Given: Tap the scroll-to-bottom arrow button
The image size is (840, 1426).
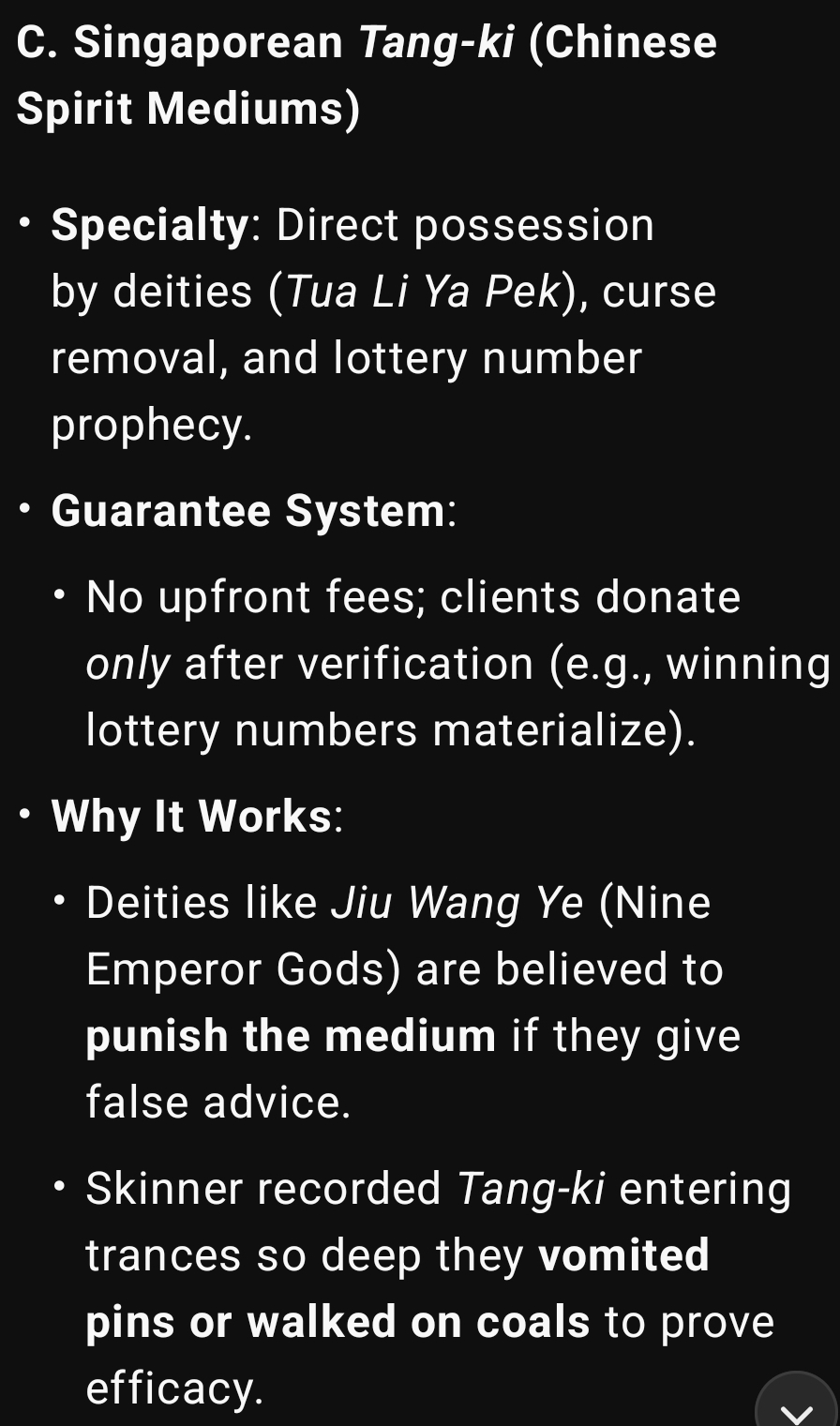Looking at the screenshot, I should (797, 1404).
